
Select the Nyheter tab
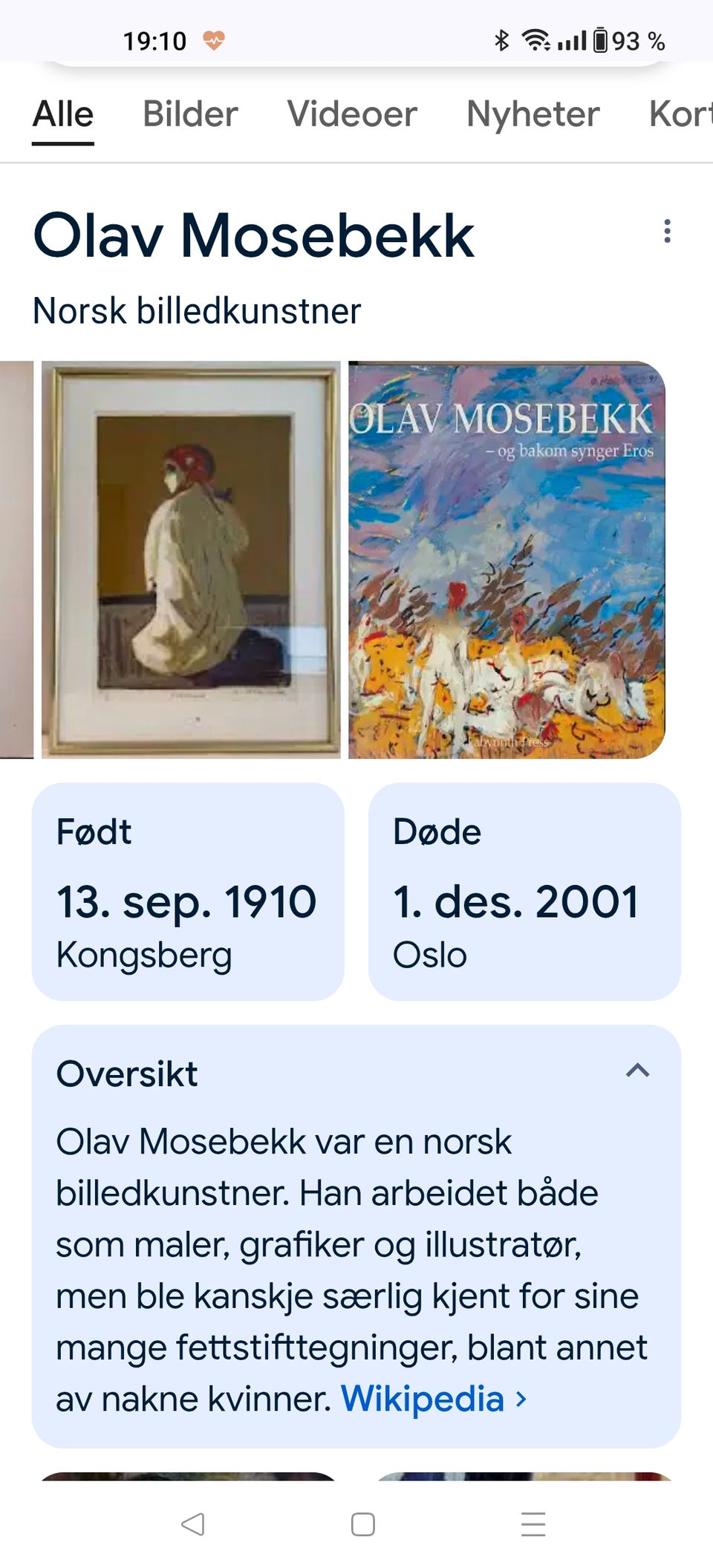coord(532,114)
